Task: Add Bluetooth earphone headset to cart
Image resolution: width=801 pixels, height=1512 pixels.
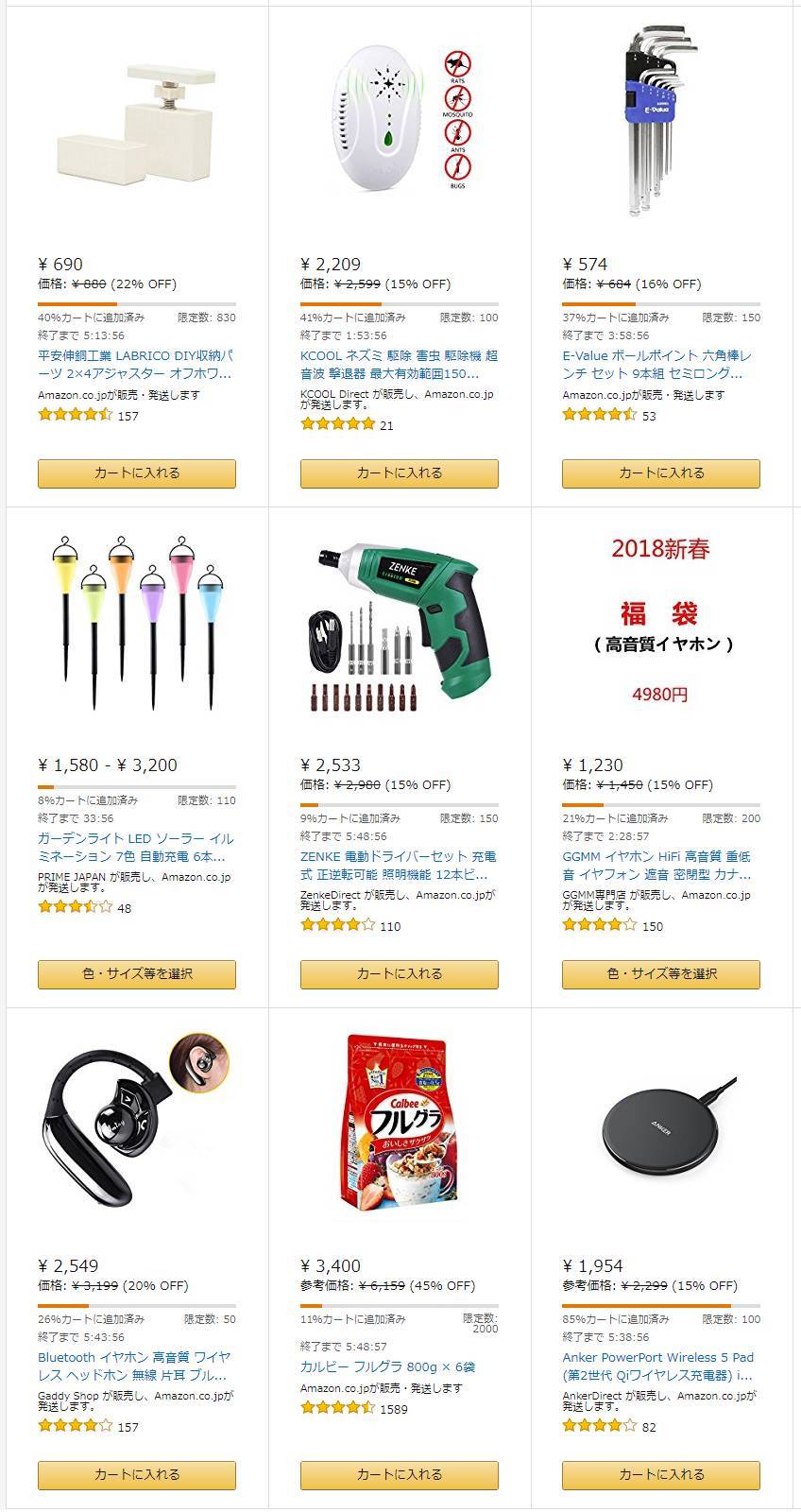Action: [x=136, y=1474]
